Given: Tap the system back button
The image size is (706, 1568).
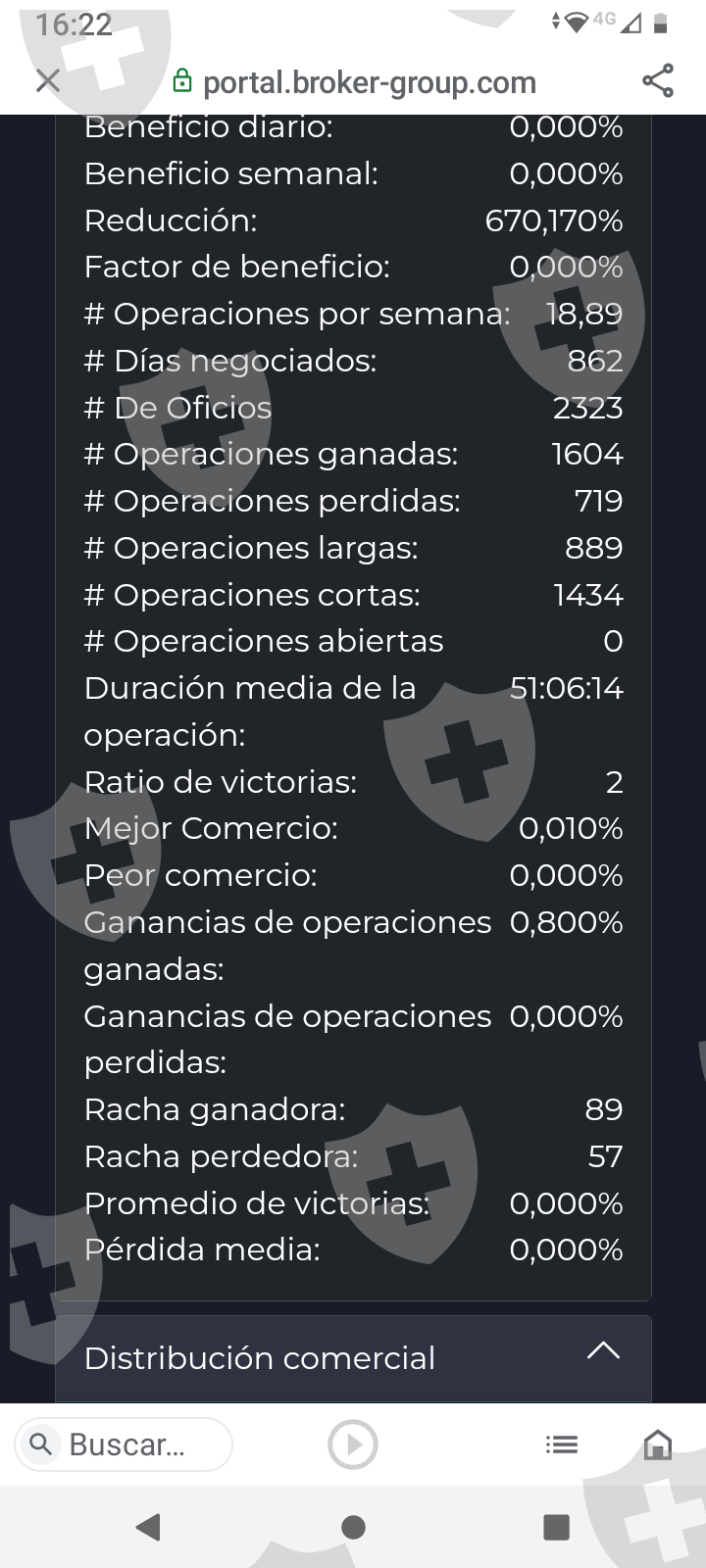Looking at the screenshot, I should coord(148,1527).
